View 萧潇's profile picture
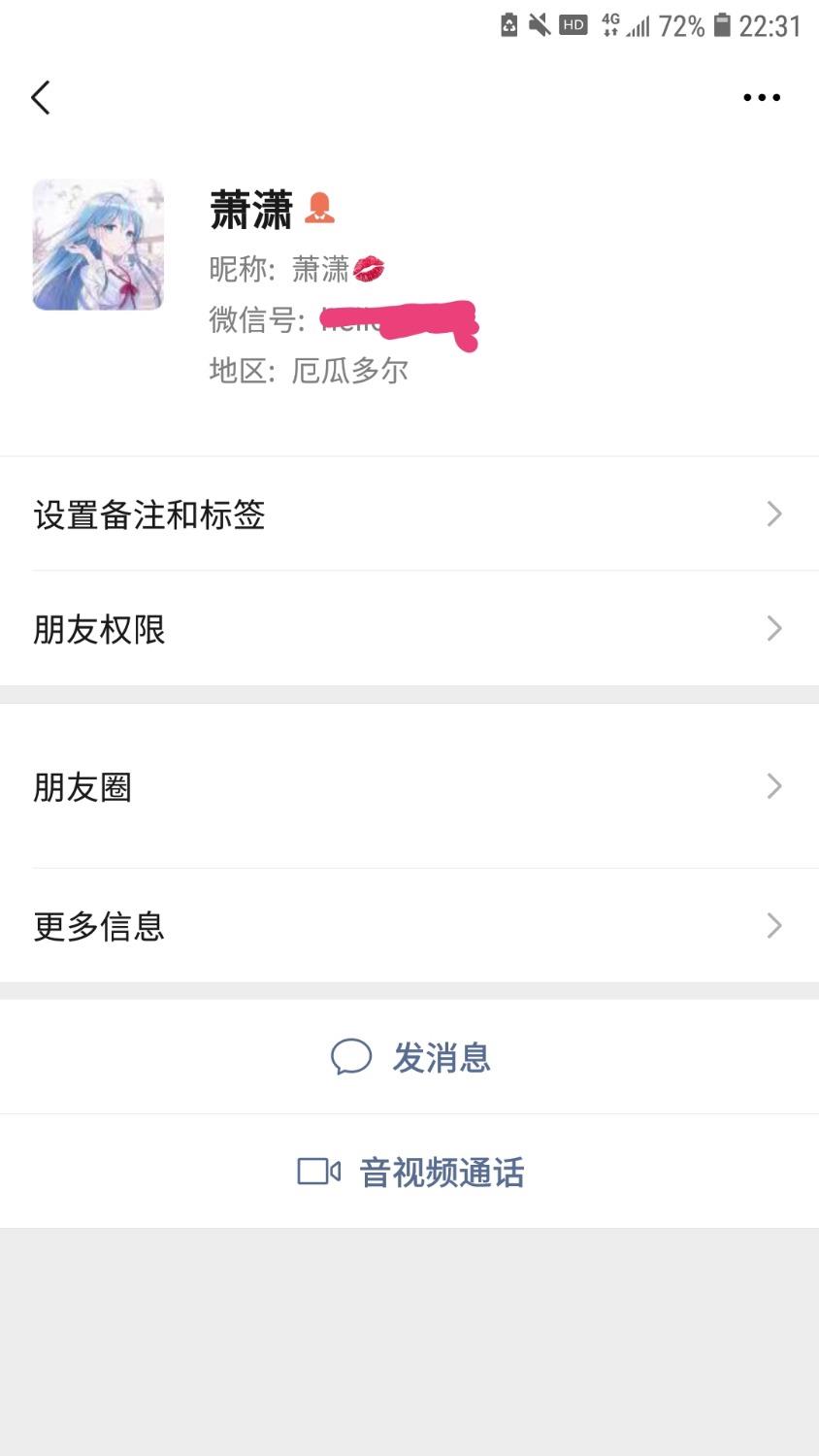This screenshot has width=819, height=1456. (x=98, y=245)
